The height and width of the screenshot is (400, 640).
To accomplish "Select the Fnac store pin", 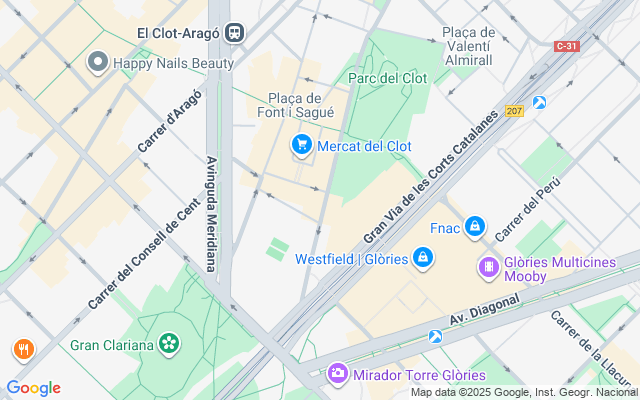I will point(475,228).
